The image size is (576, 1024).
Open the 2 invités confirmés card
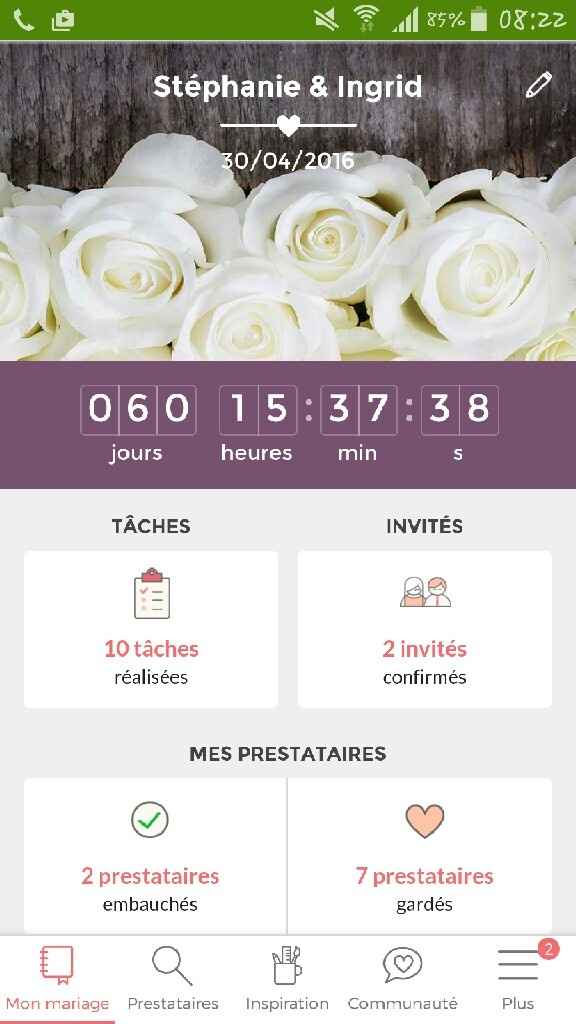tap(424, 629)
